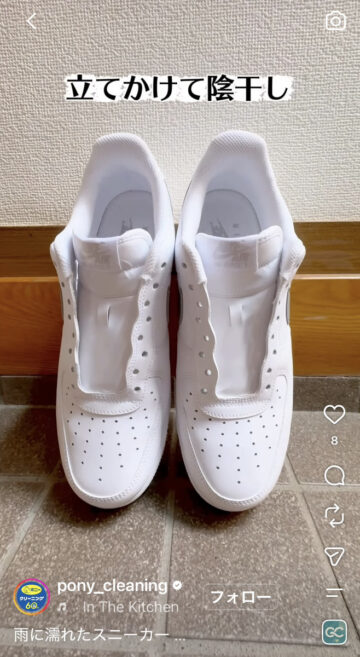Image resolution: width=360 pixels, height=657 pixels.
Task: Go back with the top-left arrow
Action: pos(31,21)
